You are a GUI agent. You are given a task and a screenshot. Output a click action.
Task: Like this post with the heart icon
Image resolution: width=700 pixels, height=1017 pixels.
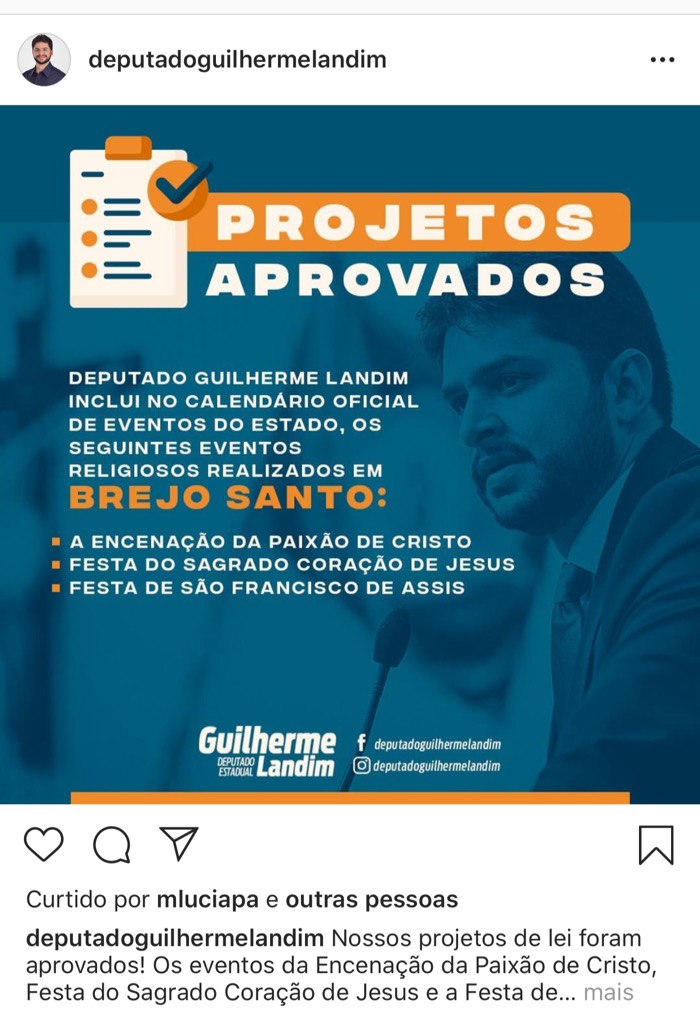point(44,845)
